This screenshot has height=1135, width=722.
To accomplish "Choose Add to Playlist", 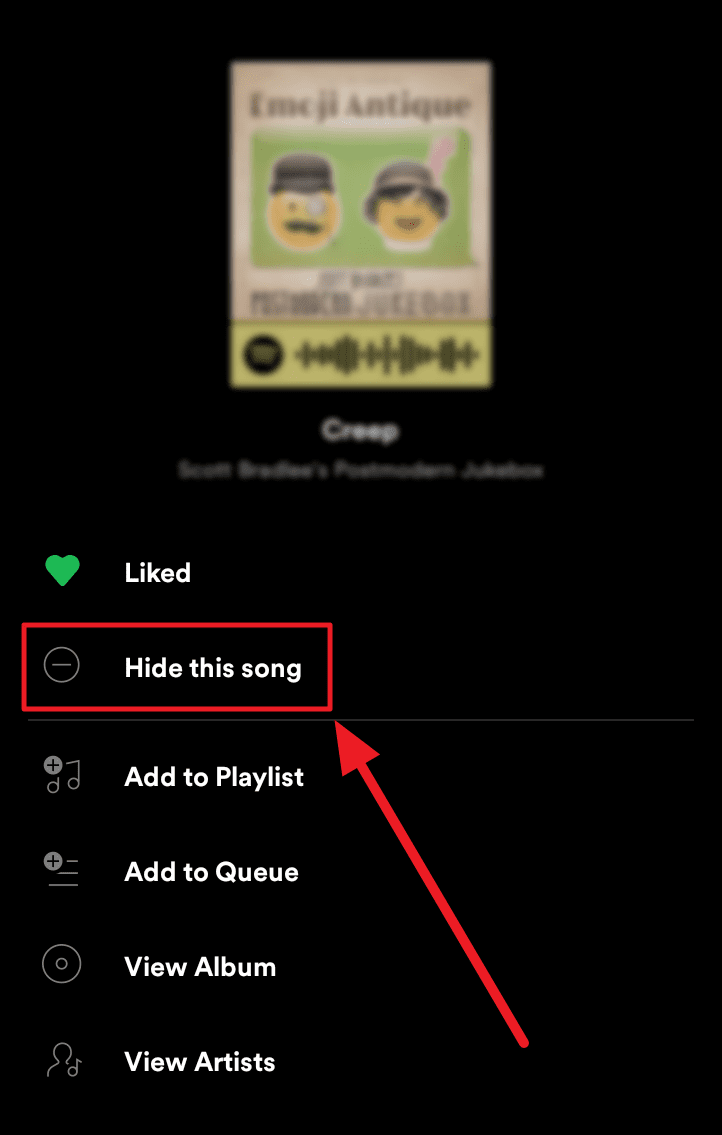I will click(x=214, y=777).
